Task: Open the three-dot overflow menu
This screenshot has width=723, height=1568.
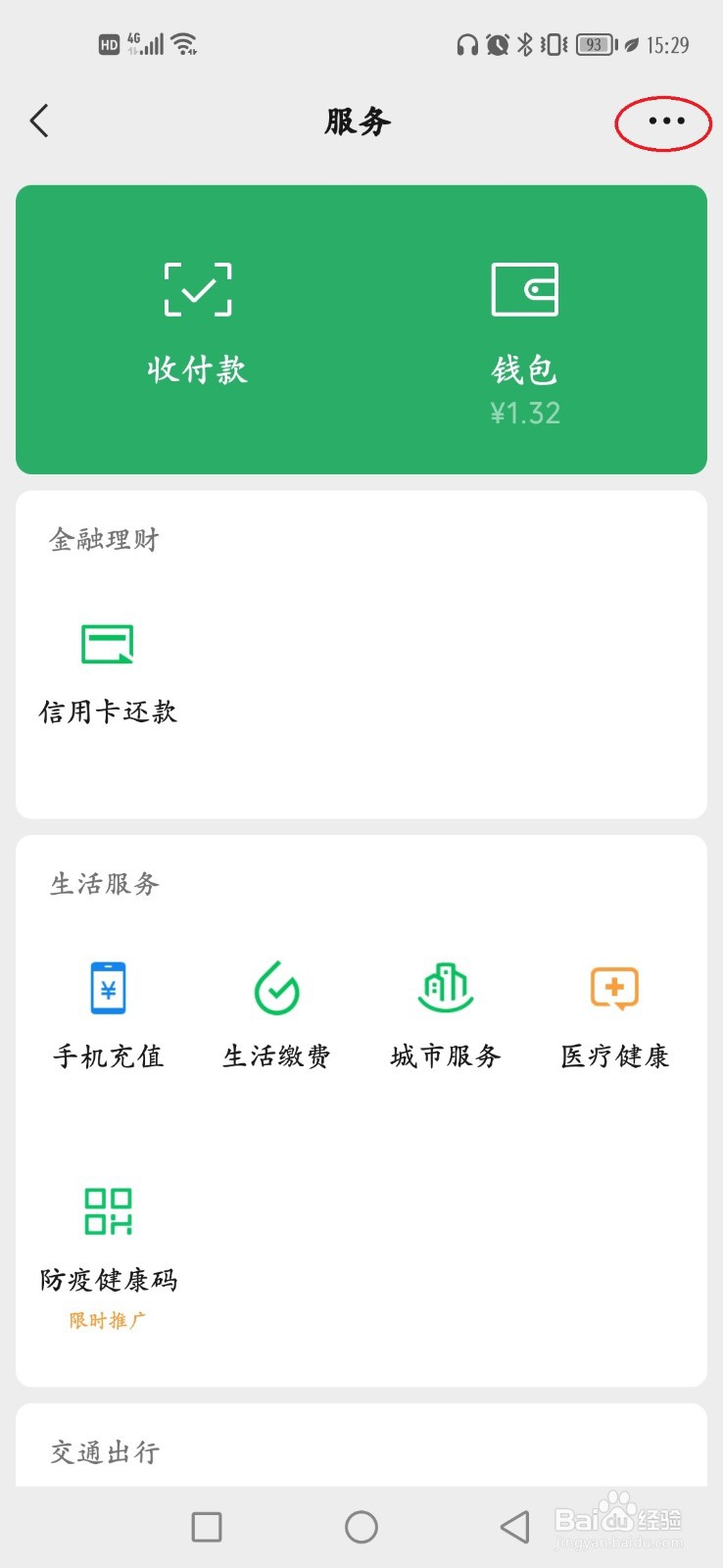Action: coord(666,122)
